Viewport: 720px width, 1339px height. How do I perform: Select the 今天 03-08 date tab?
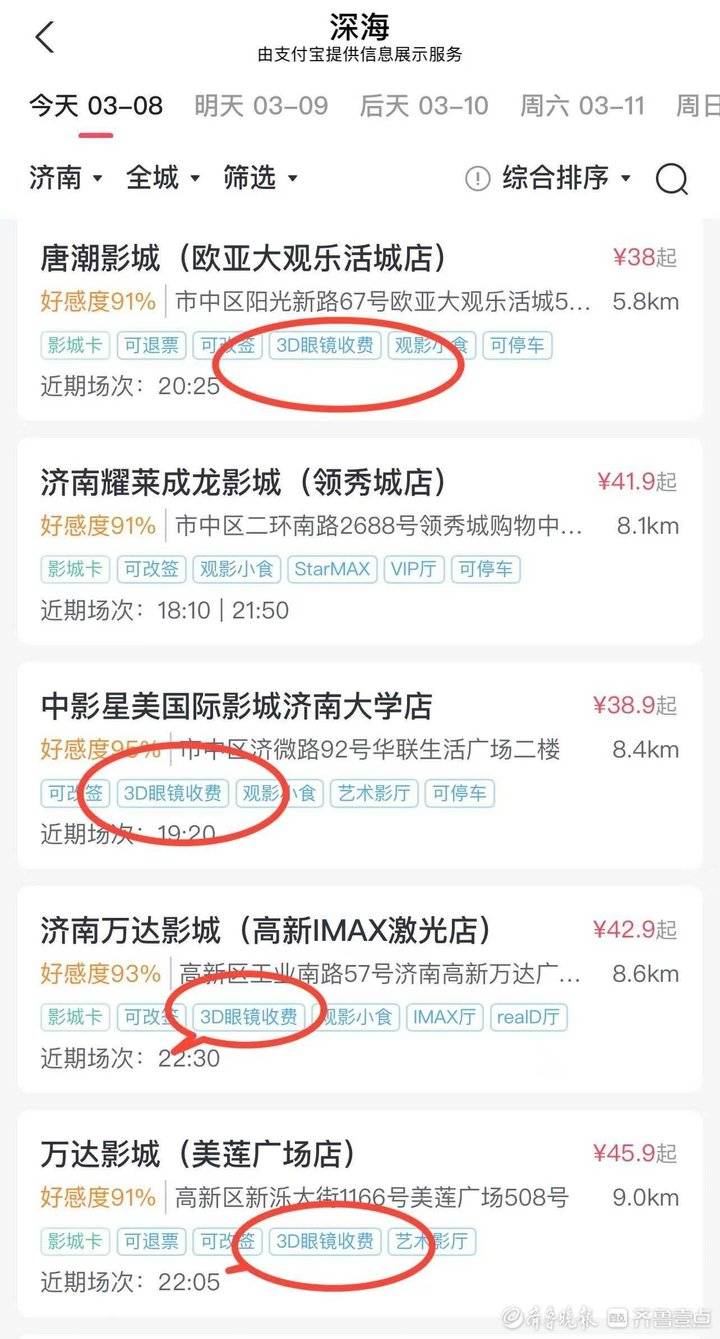coord(96,106)
